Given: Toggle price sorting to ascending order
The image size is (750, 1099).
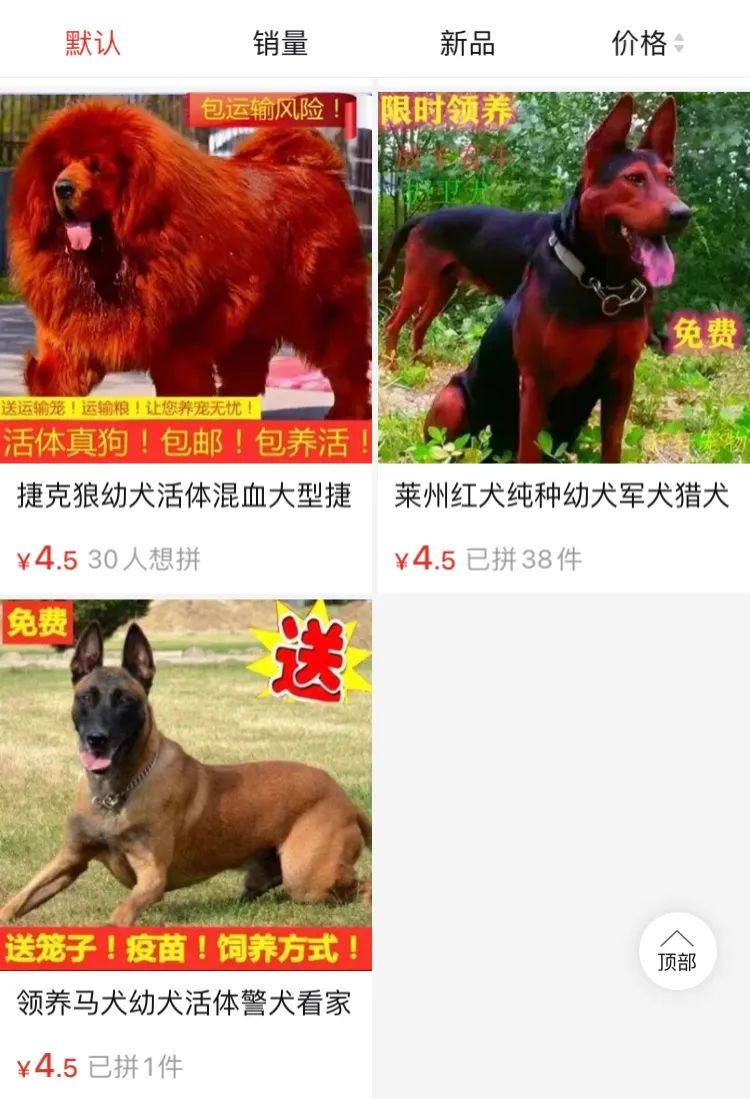Looking at the screenshot, I should [x=679, y=38].
